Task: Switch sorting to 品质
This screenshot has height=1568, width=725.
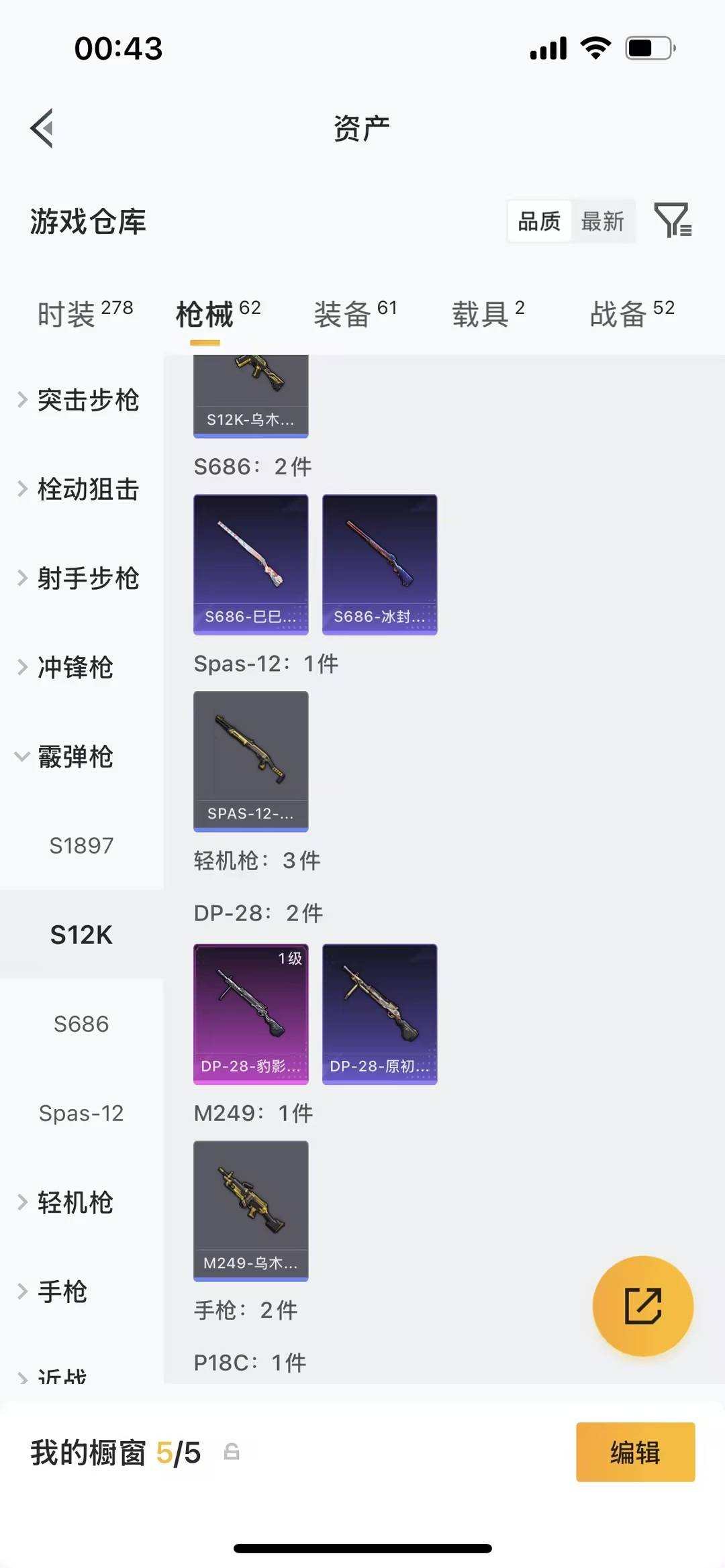Action: [x=539, y=221]
